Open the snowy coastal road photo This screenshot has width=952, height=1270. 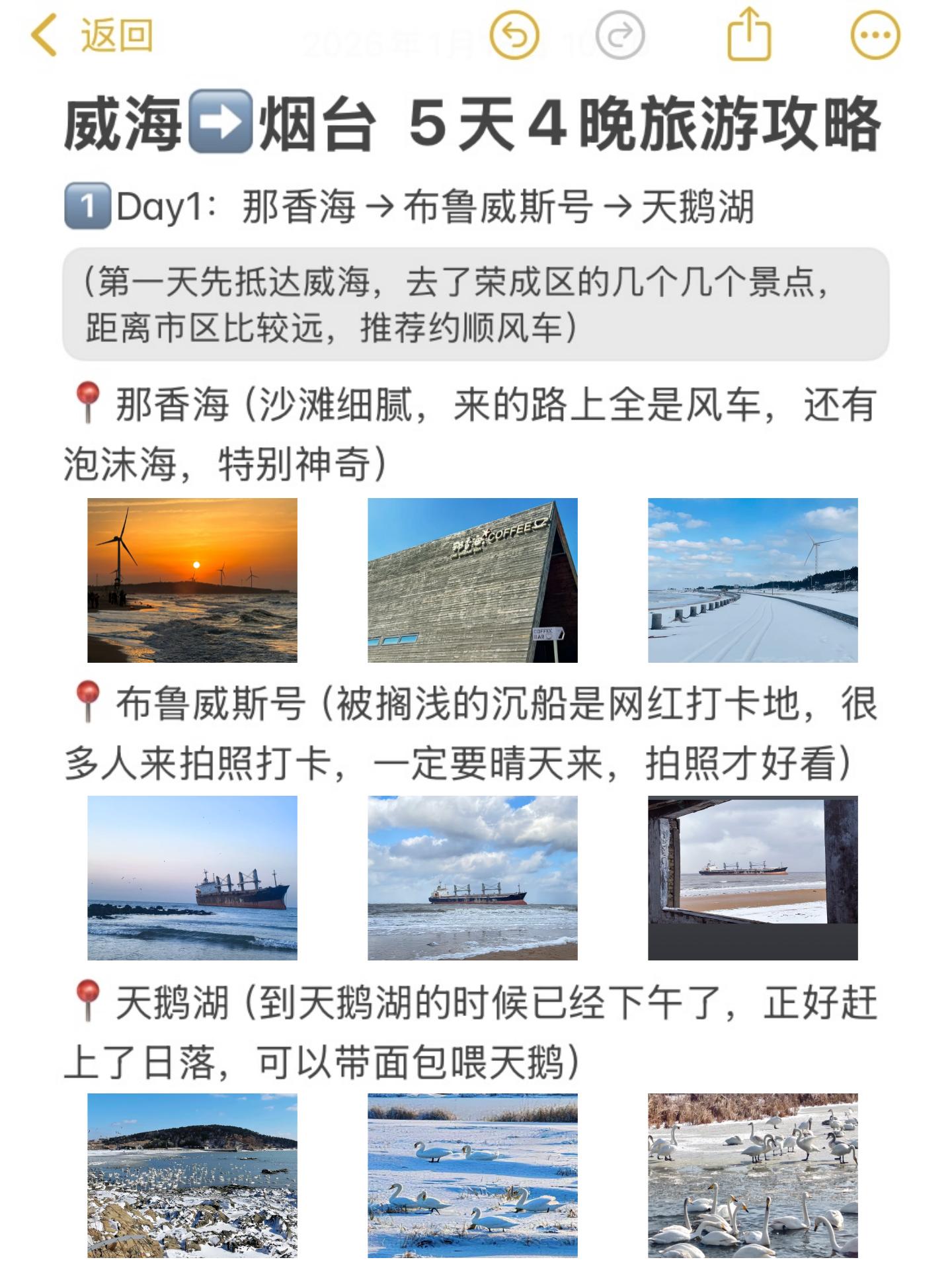tap(752, 580)
